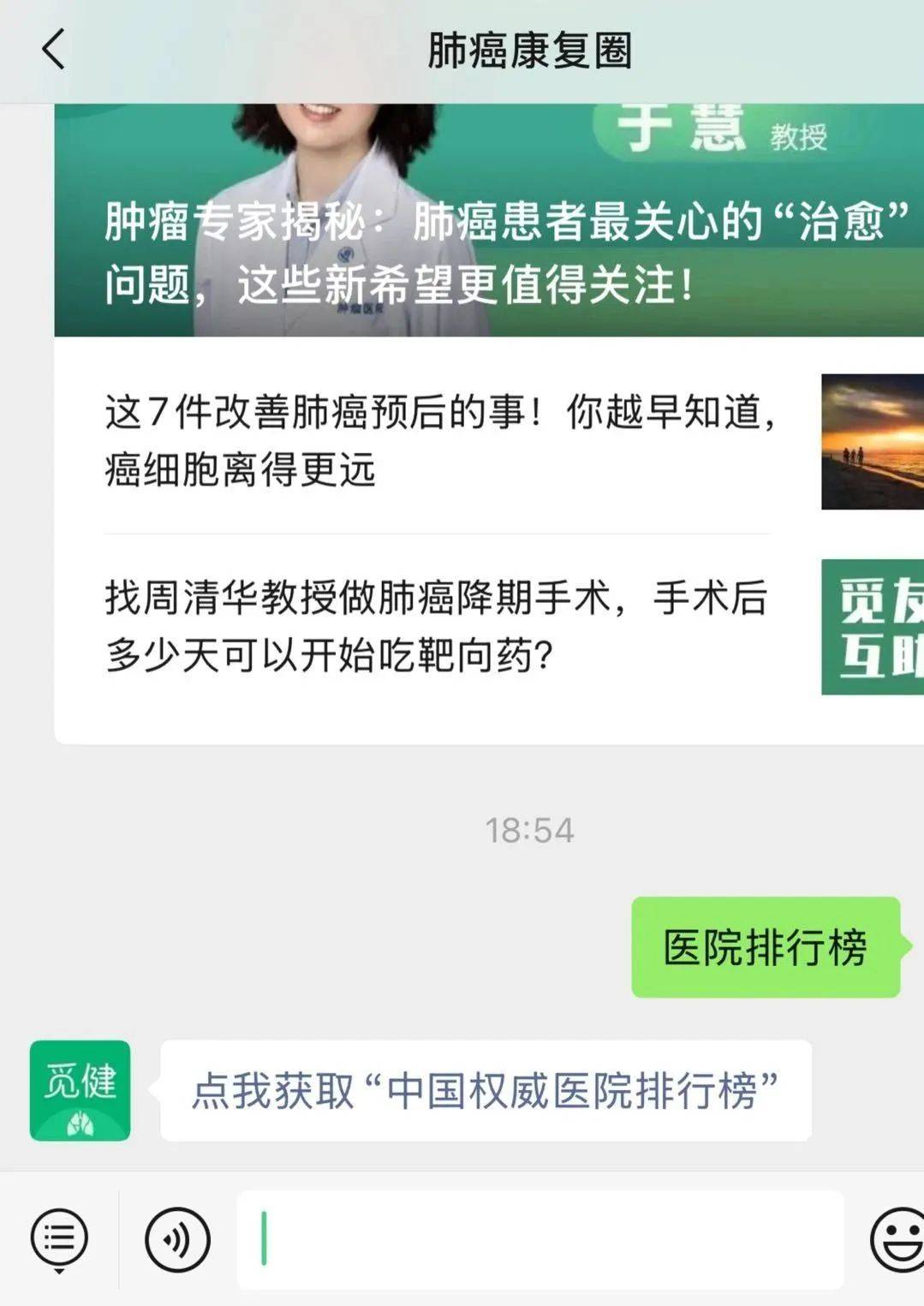Screen dimensions: 924x1306
Task: Open the article 这7件改善肺癌预后的事
Action: (441, 441)
